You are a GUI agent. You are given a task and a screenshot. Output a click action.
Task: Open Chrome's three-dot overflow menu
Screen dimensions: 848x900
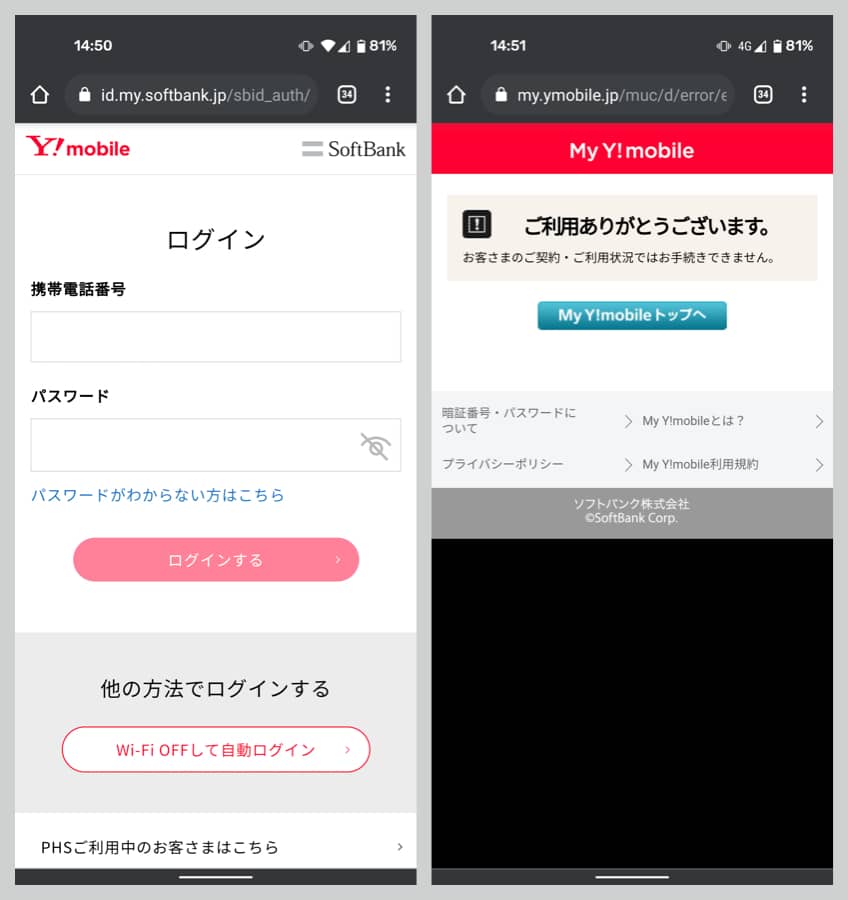(388, 94)
